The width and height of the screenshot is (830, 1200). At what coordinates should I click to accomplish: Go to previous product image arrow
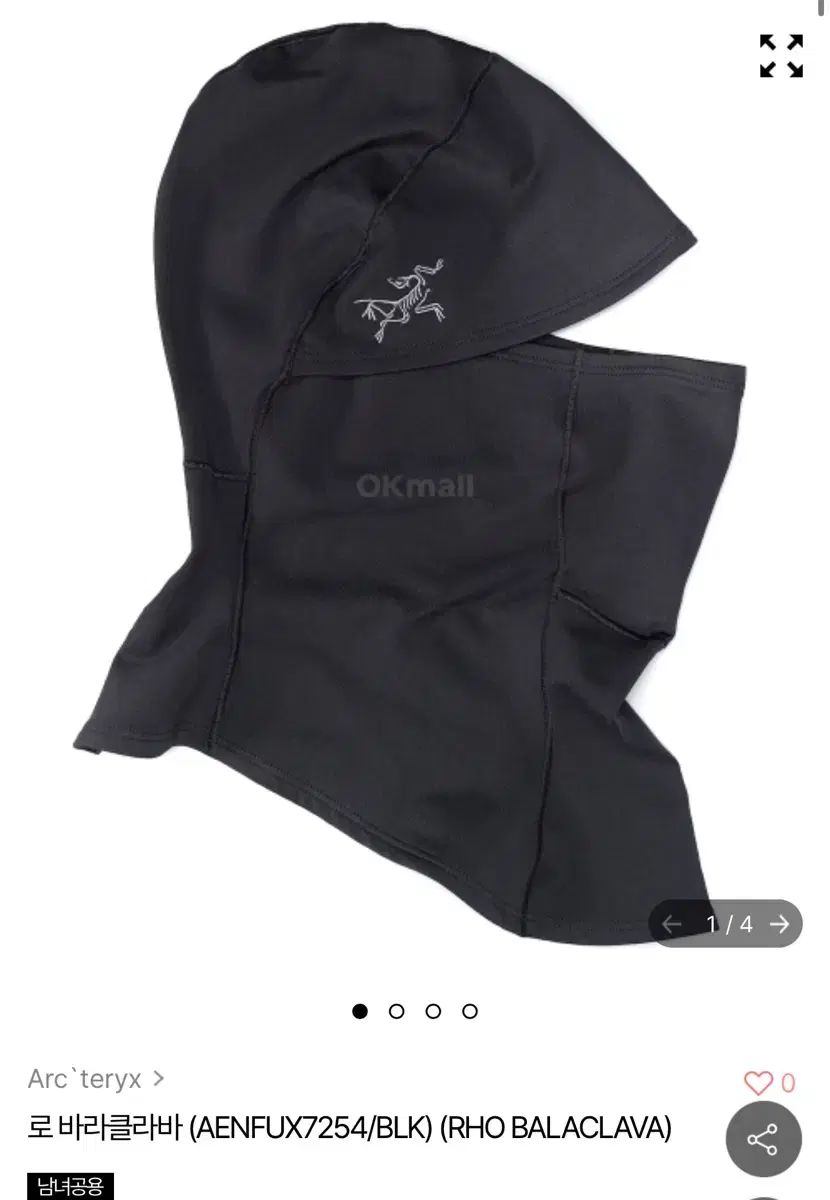coord(673,924)
